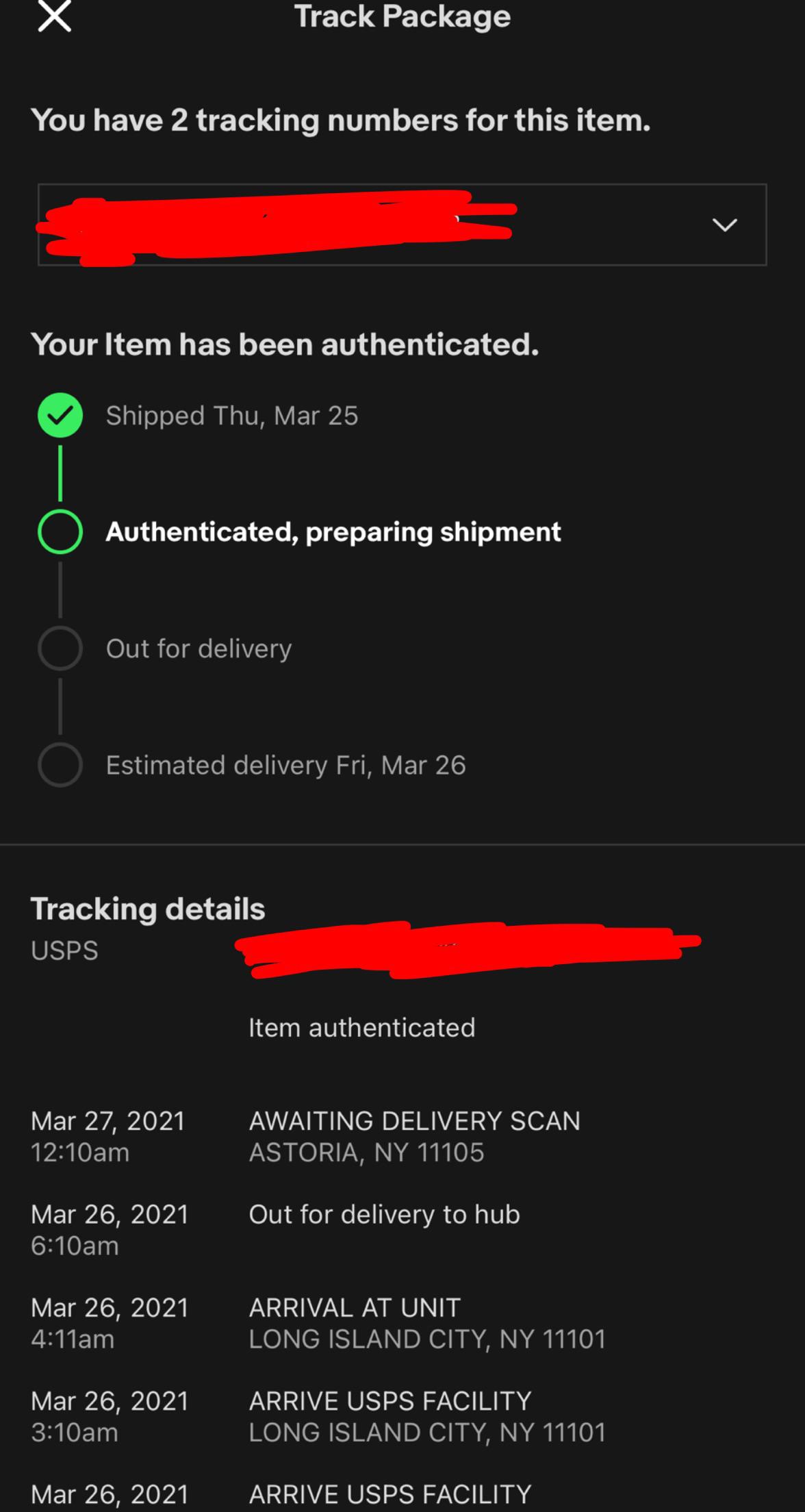Click the Item authenticated entry

coord(362,1026)
